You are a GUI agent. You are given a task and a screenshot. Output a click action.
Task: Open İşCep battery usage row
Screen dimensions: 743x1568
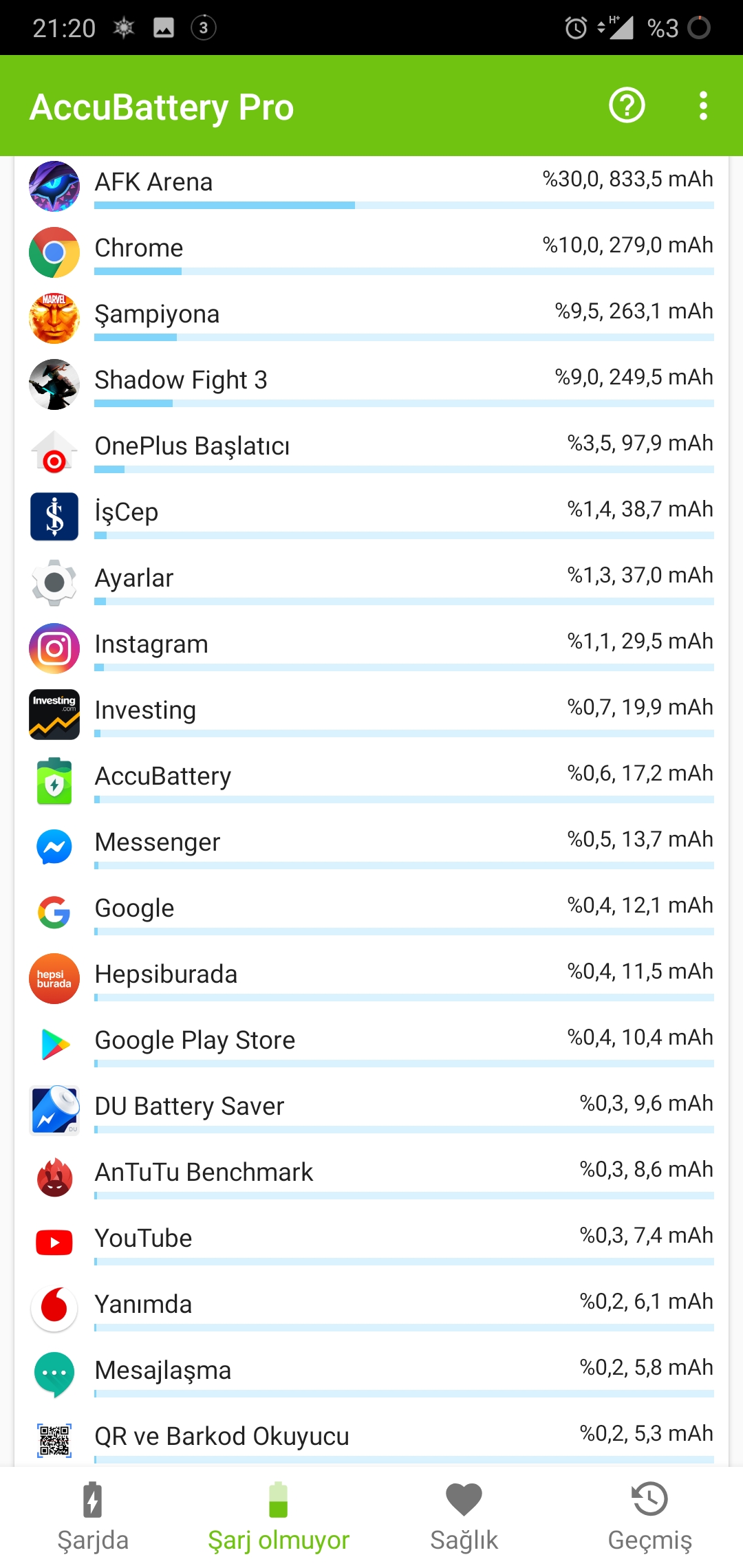(371, 516)
